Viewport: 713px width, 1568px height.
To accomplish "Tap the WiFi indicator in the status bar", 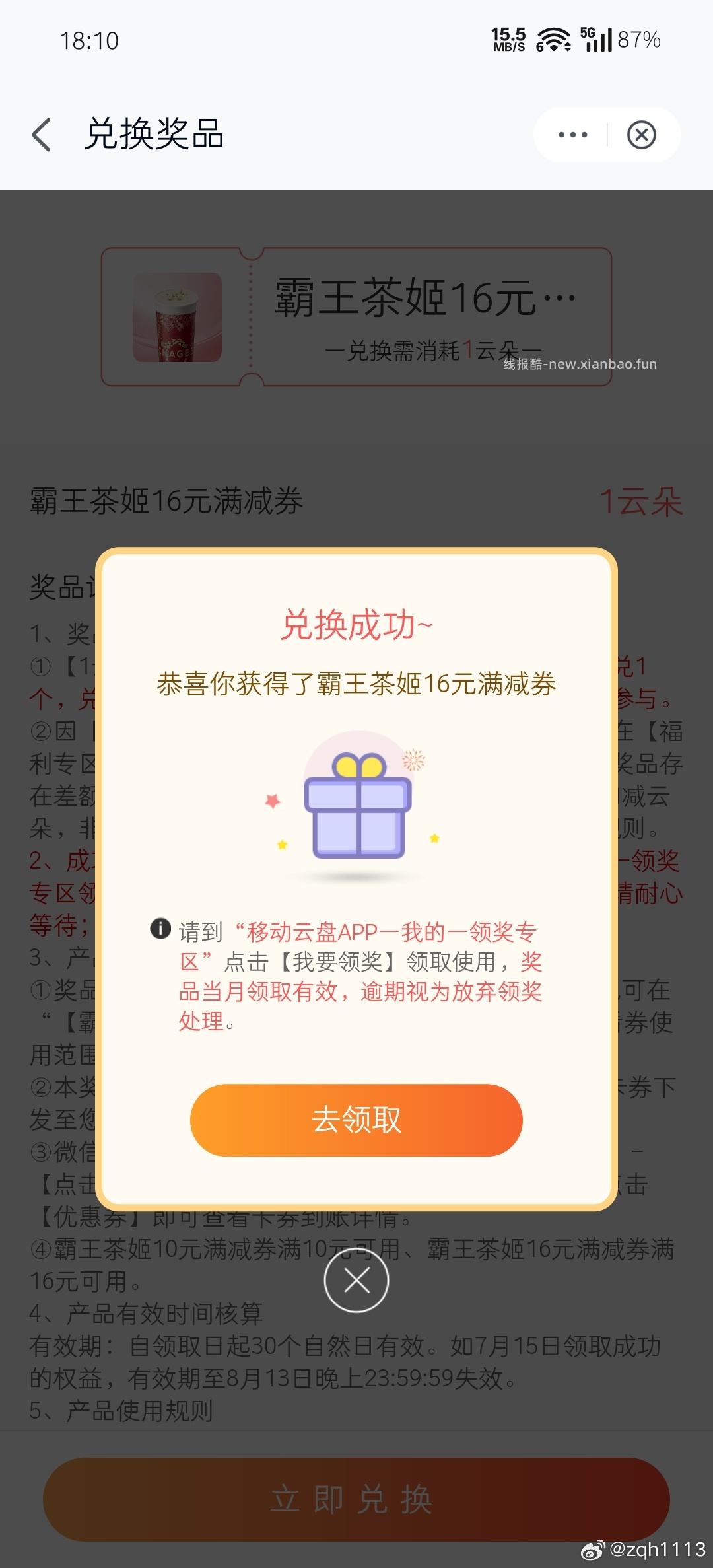I will click(x=553, y=41).
